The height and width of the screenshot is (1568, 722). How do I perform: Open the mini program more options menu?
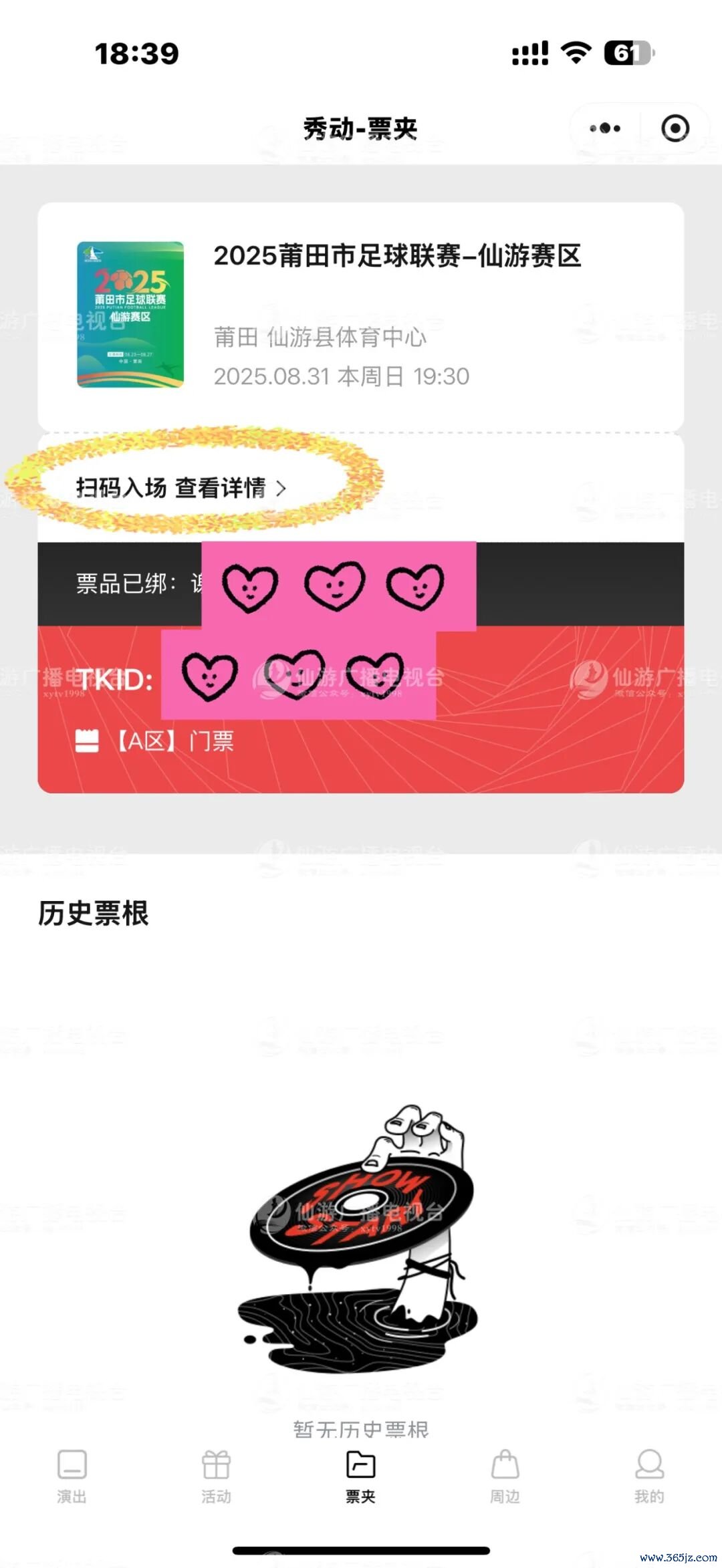605,128
